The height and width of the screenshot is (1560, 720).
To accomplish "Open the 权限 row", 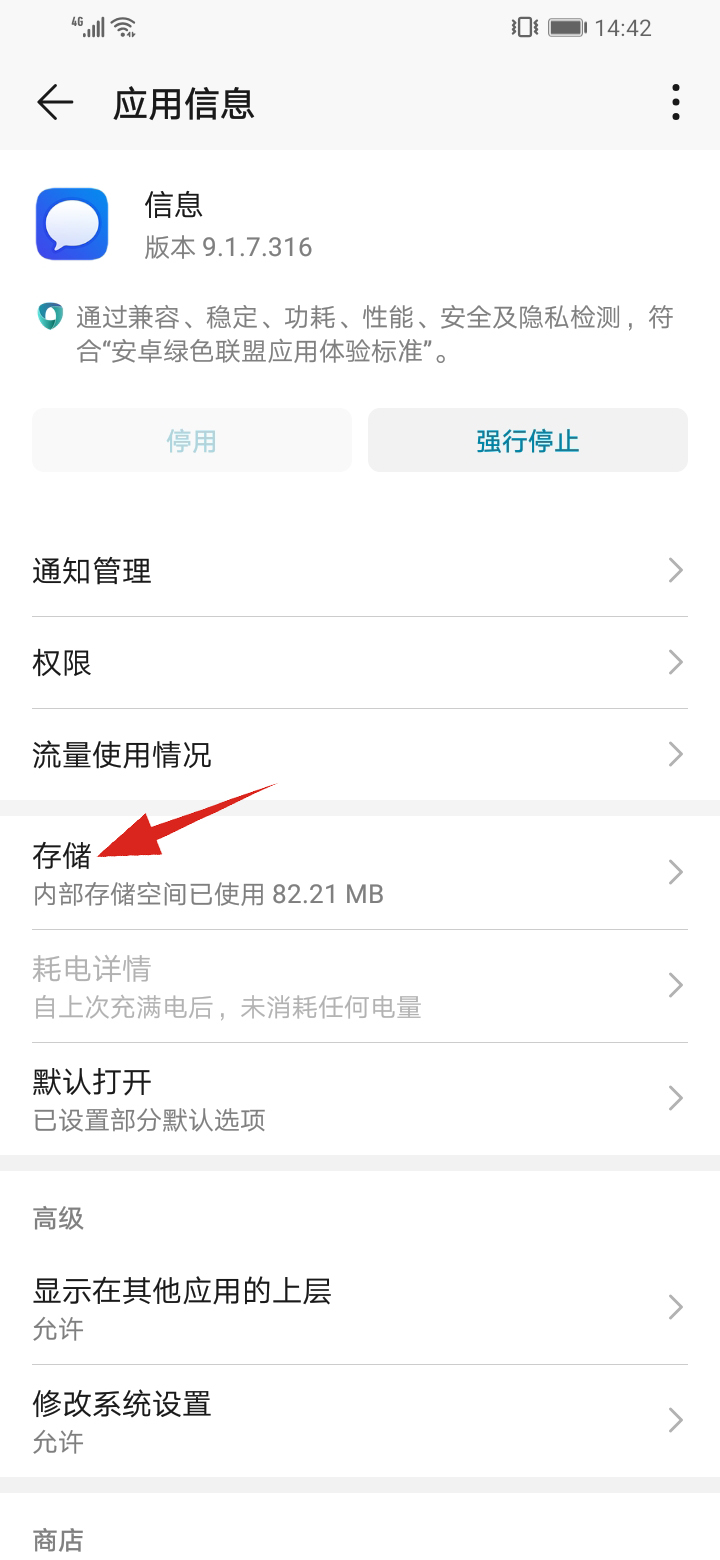I will point(360,662).
